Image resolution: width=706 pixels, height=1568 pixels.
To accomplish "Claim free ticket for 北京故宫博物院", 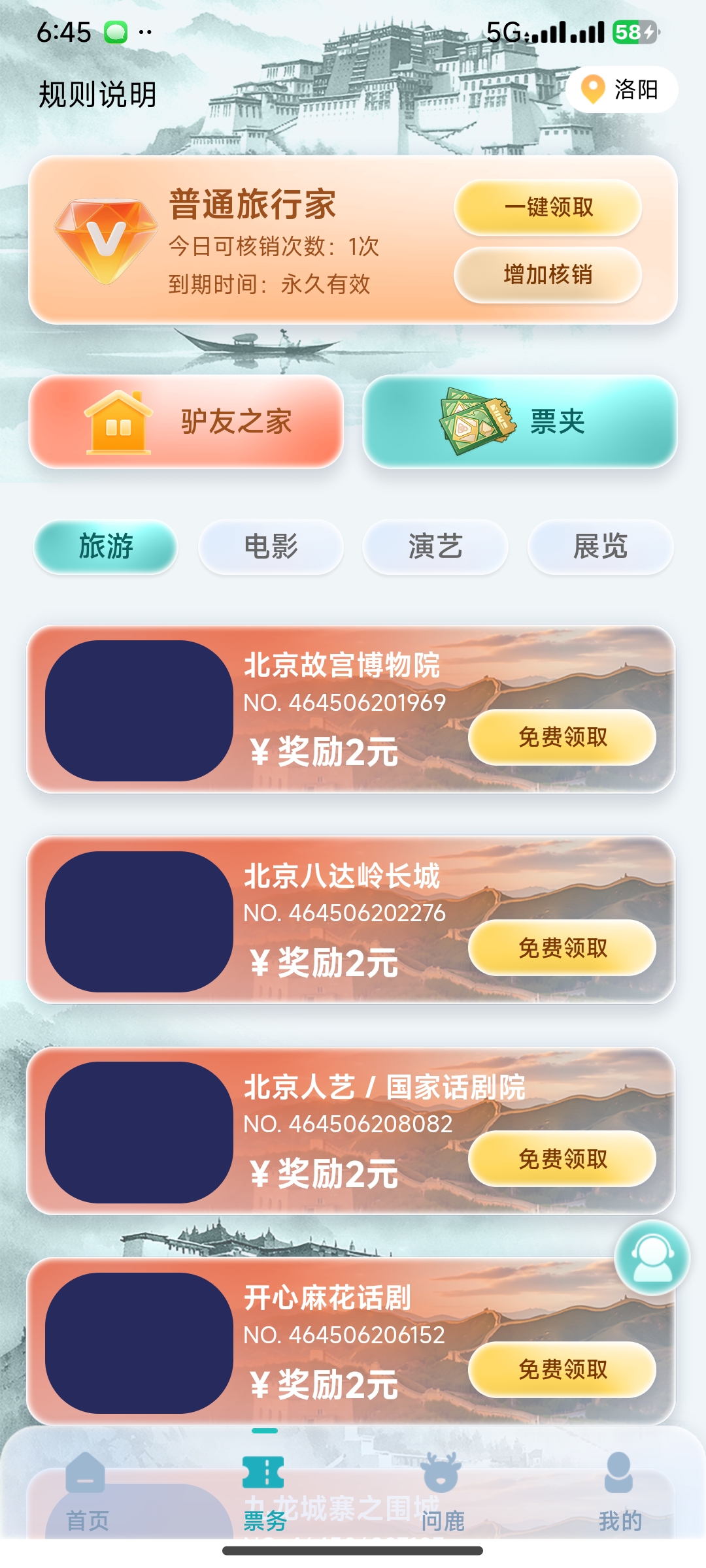I will pos(562,737).
